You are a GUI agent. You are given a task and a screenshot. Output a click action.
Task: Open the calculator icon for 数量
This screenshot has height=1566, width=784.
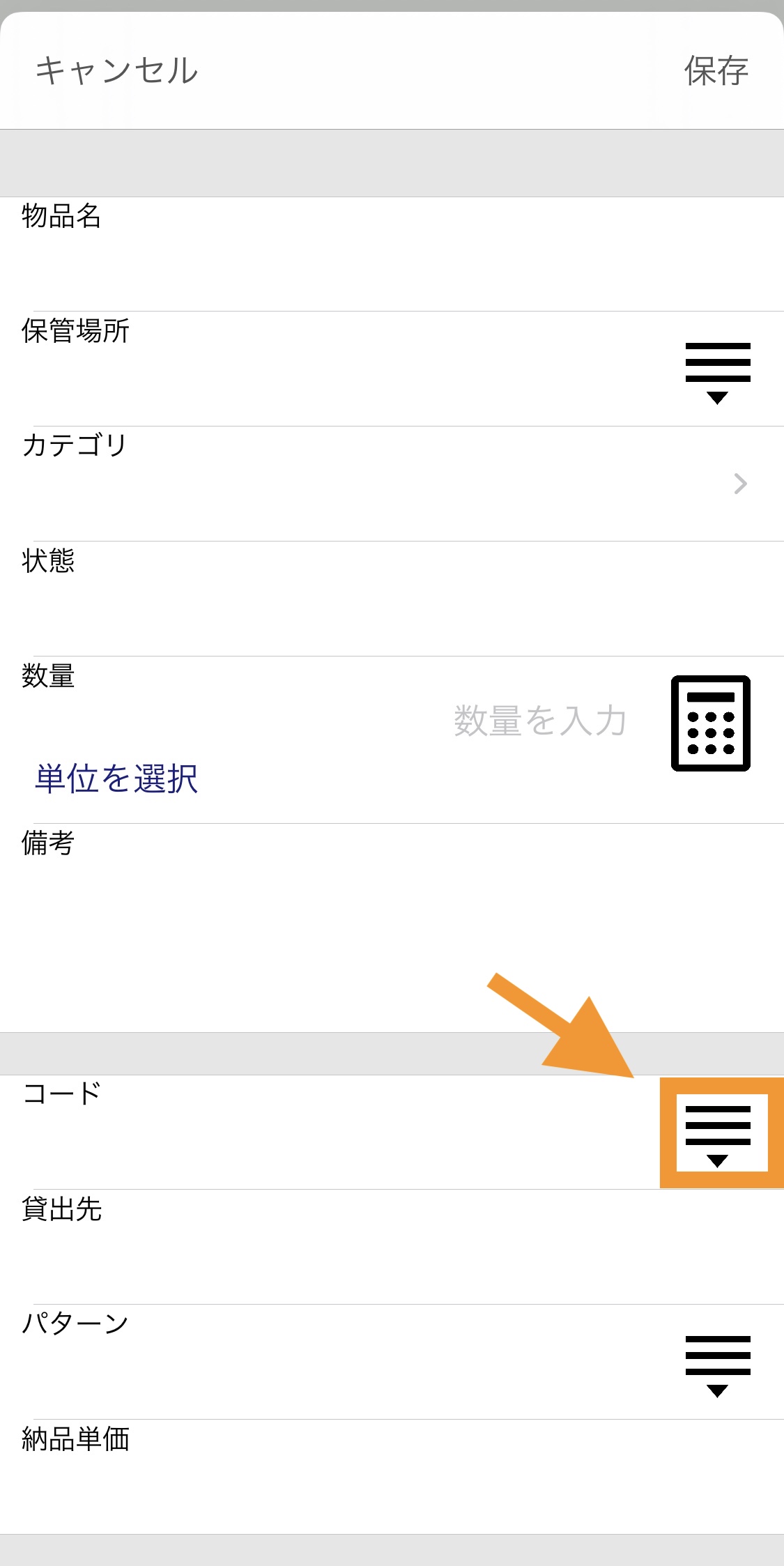click(711, 723)
